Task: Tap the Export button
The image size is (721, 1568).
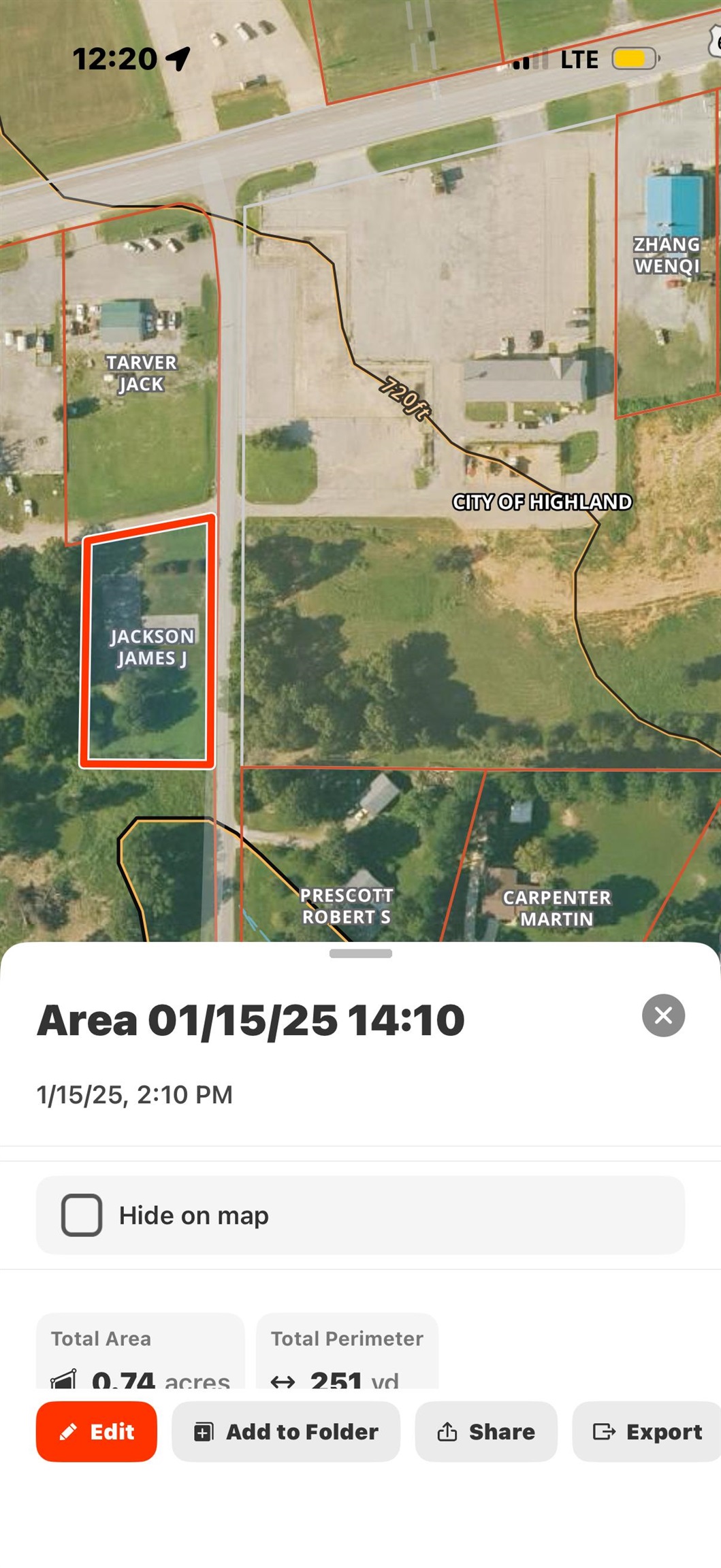Action: pos(644,1431)
